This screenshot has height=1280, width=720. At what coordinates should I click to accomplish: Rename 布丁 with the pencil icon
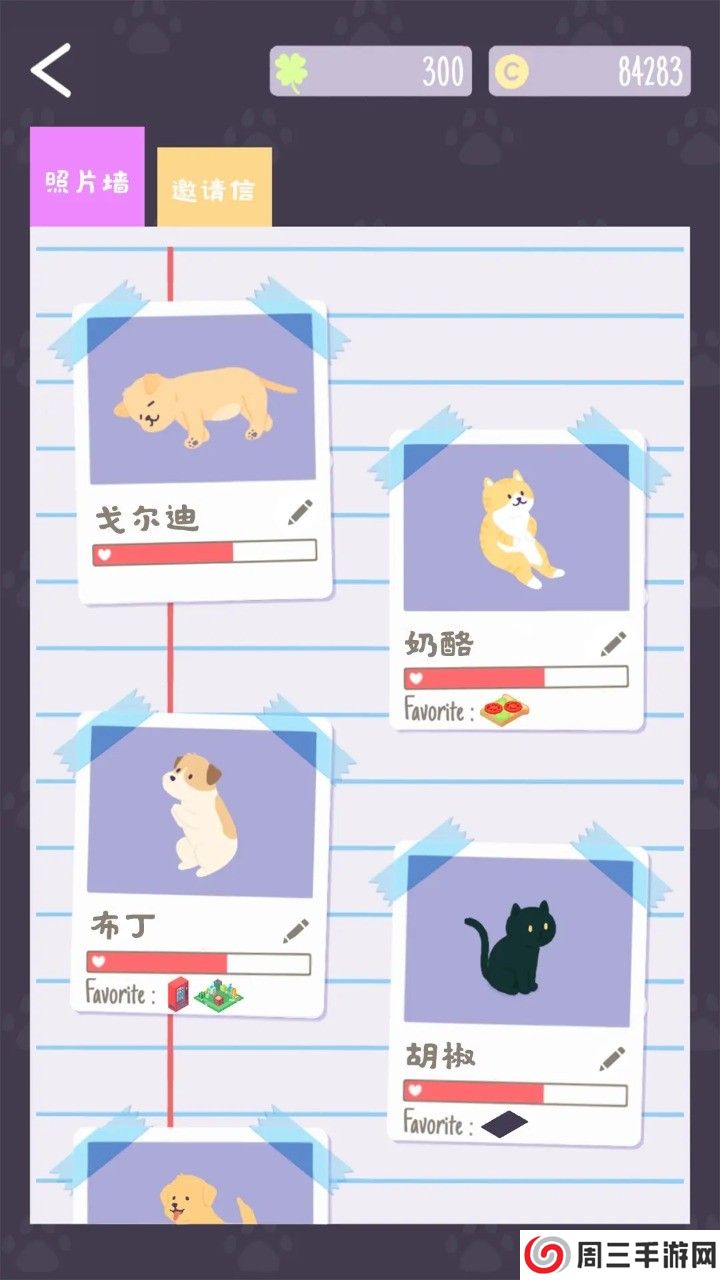pyautogui.click(x=296, y=930)
